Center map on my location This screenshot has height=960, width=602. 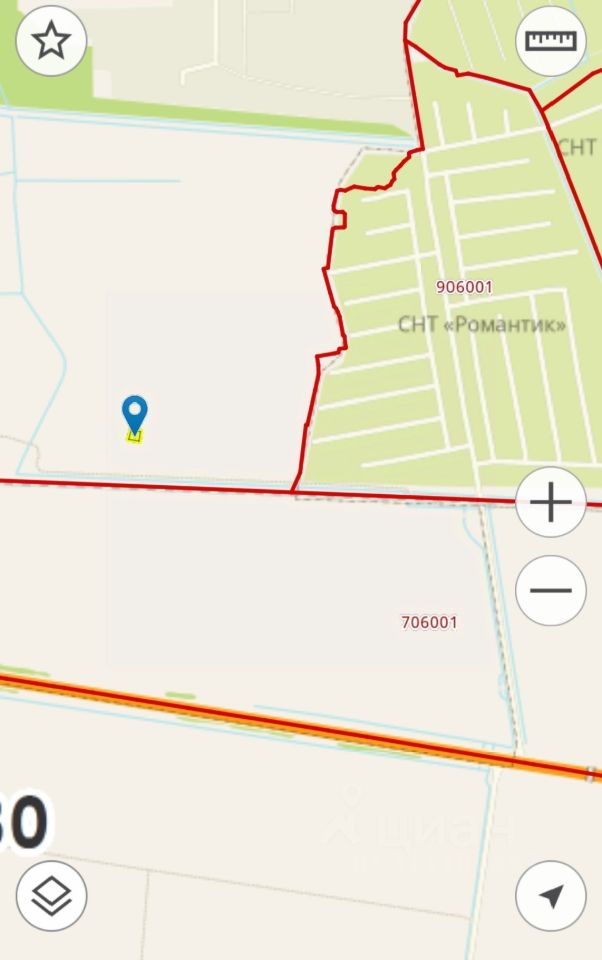pos(551,896)
